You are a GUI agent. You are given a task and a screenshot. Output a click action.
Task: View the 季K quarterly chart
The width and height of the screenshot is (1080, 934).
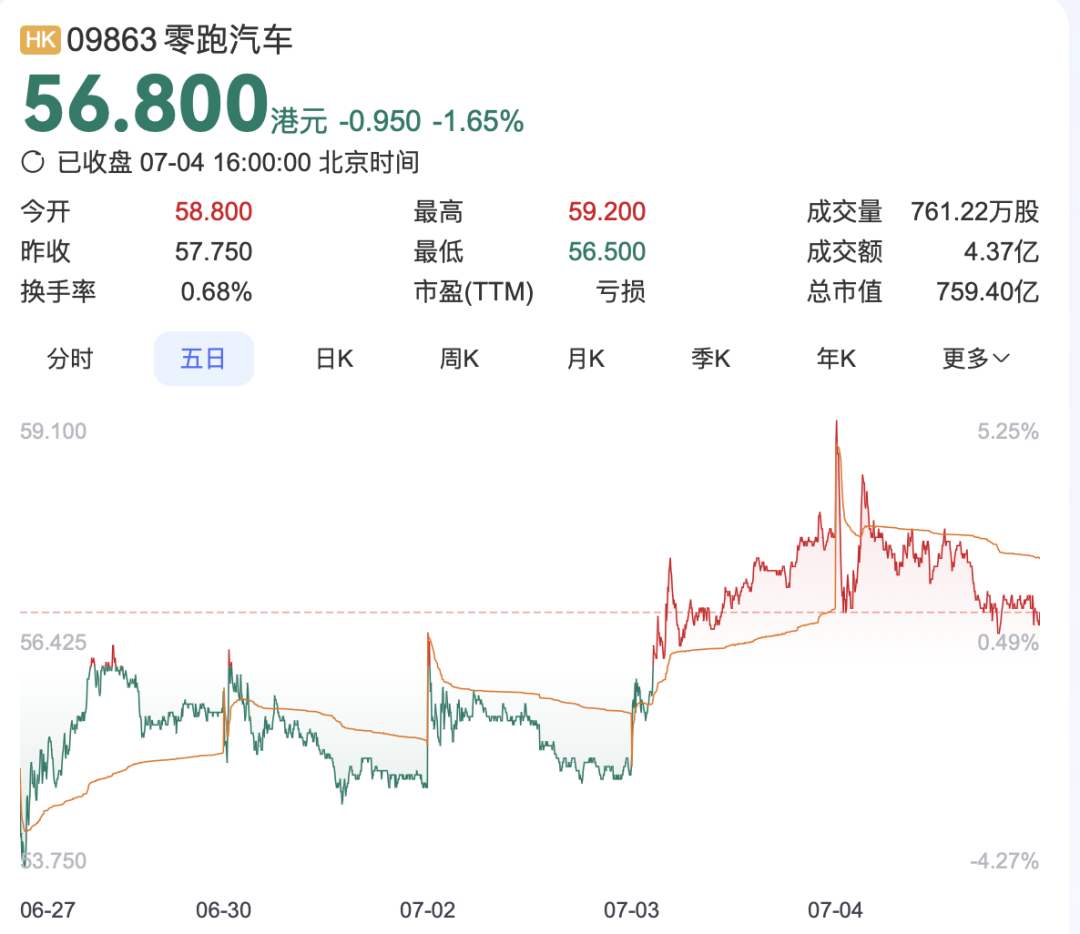[x=711, y=359]
